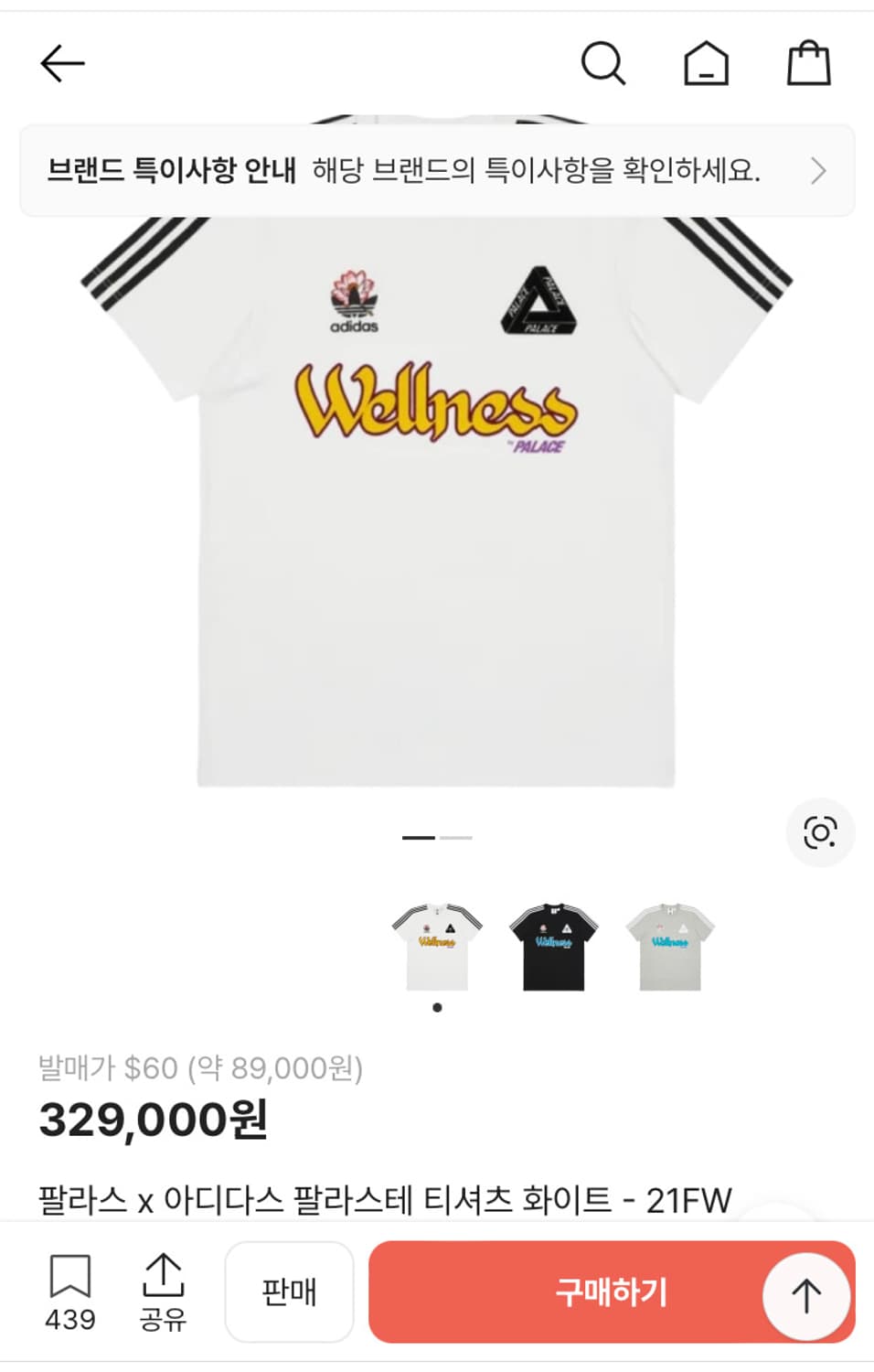Tap the orange up arrow button
The height and width of the screenshot is (1372, 874).
806,1293
